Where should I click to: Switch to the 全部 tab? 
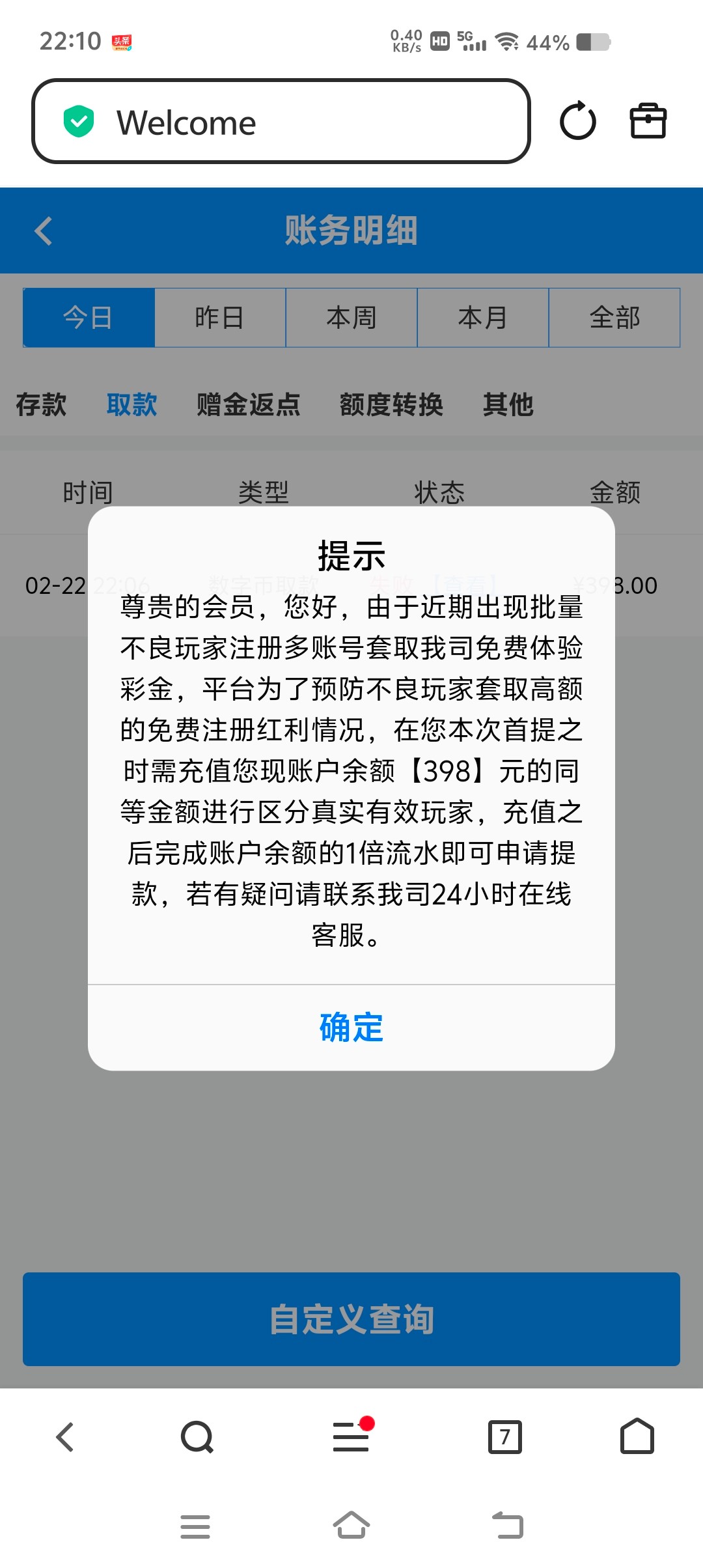click(614, 317)
